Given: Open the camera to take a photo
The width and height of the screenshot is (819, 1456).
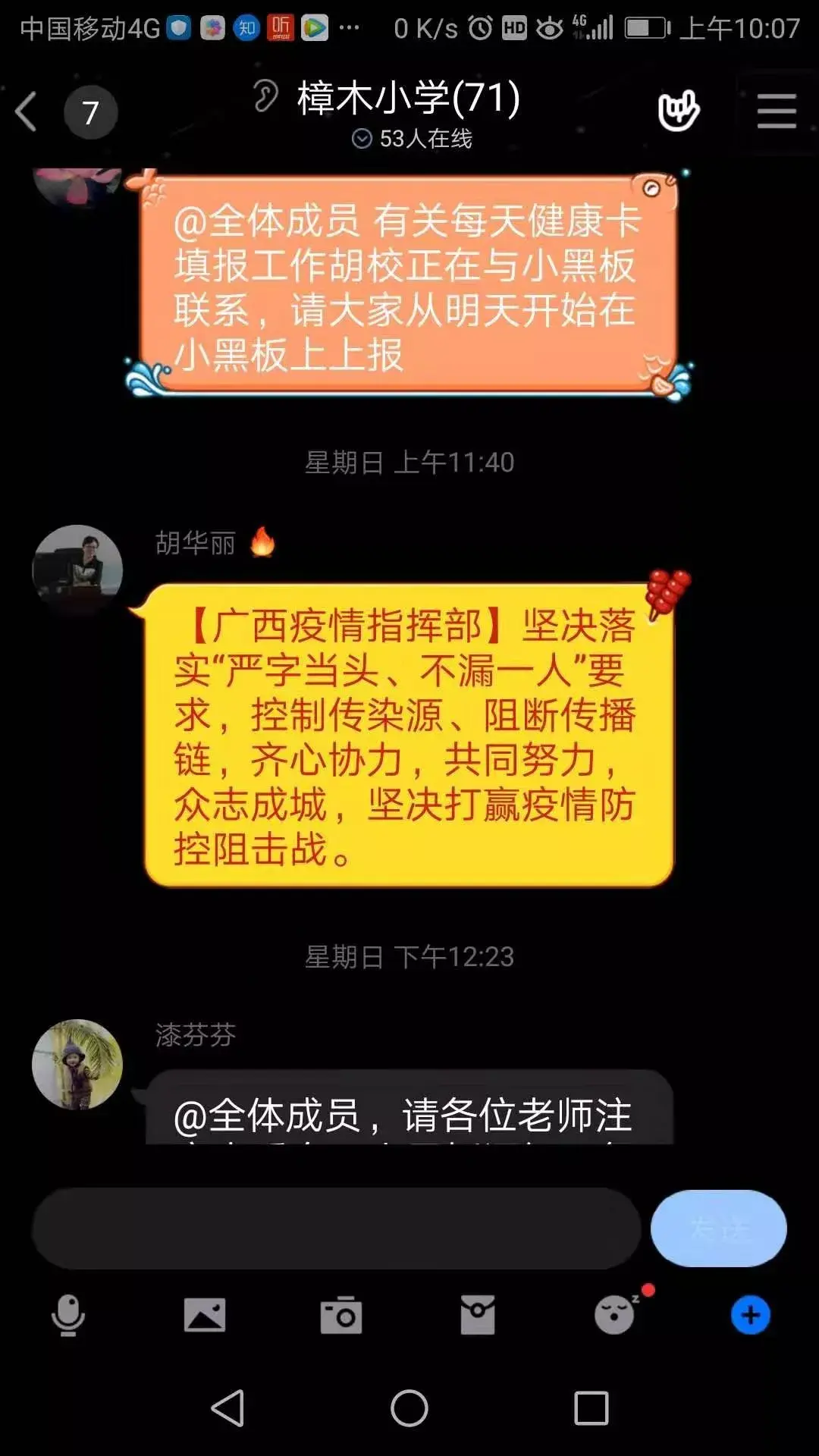Looking at the screenshot, I should (341, 1315).
